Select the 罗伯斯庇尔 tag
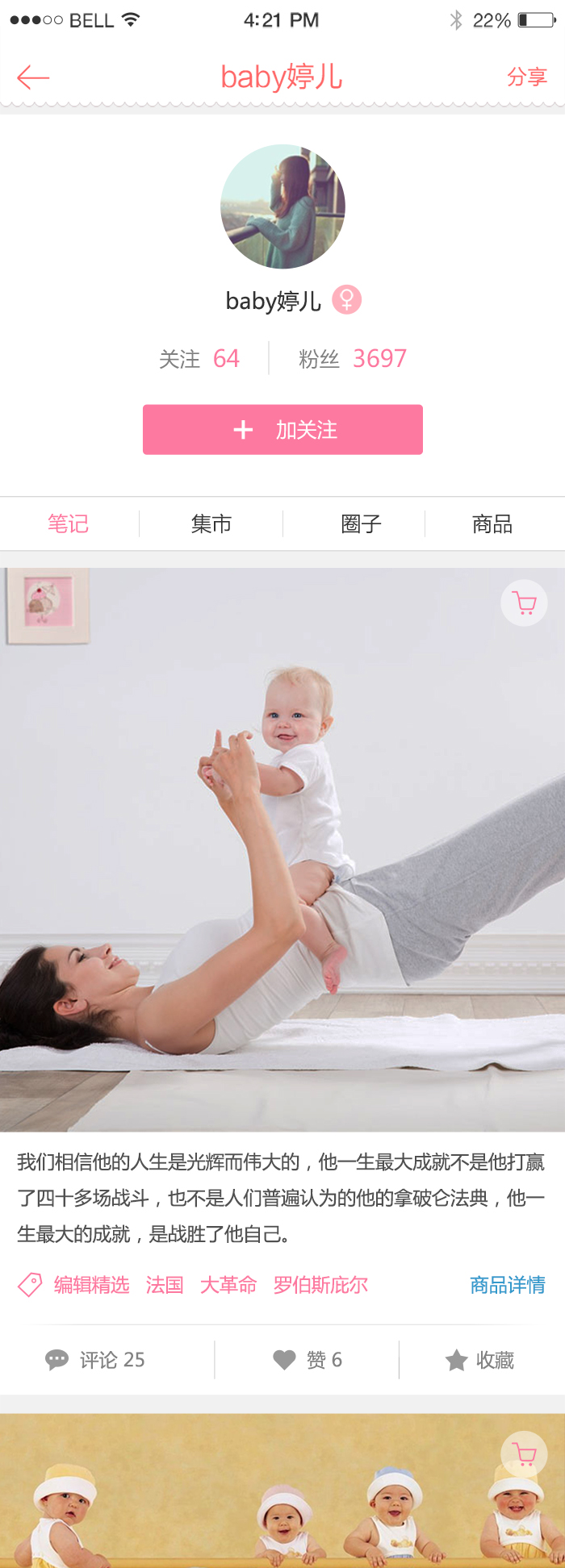Screen dimensions: 565x1568 point(320,1285)
